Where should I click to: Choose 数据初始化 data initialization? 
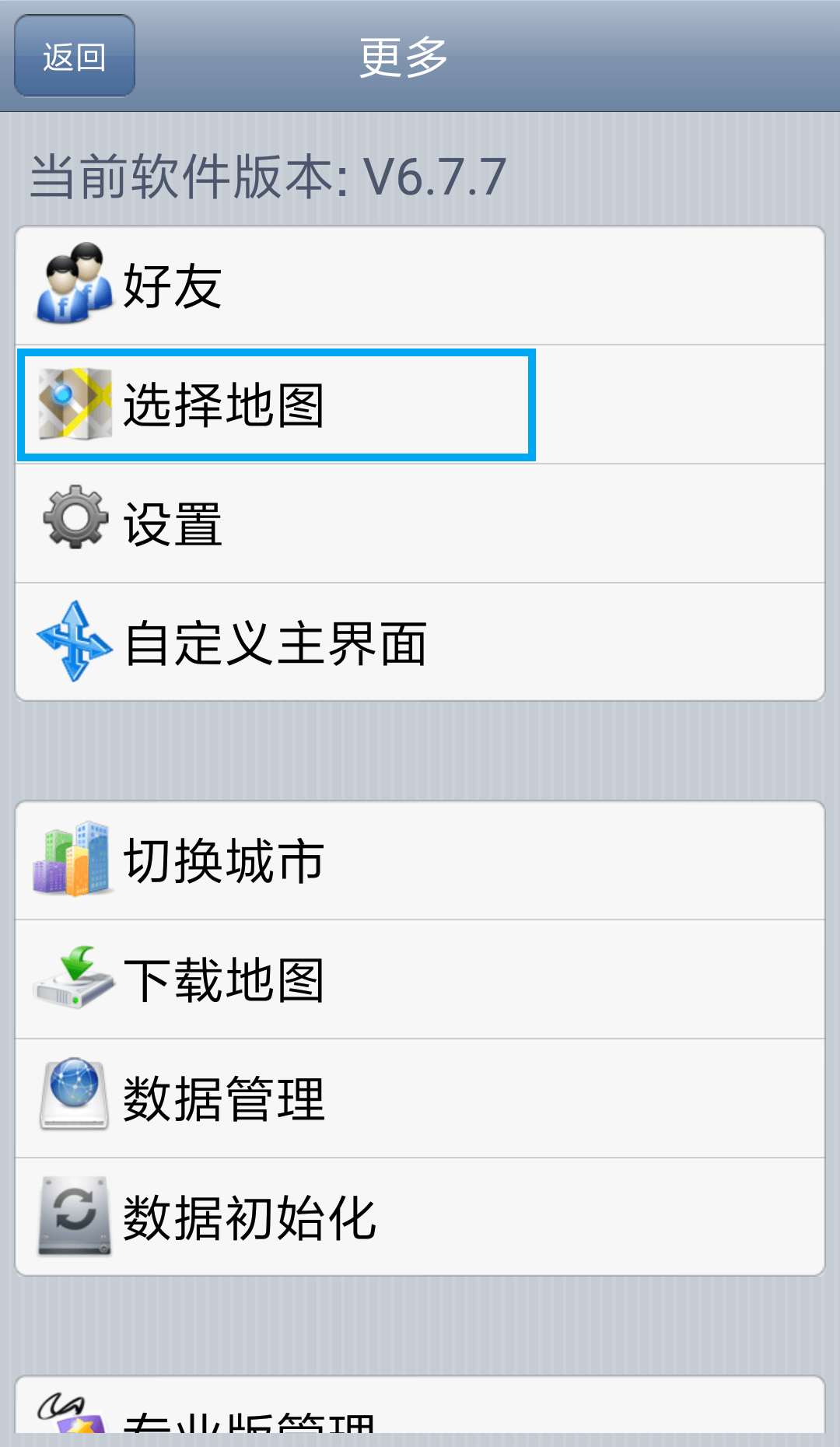[420, 1218]
